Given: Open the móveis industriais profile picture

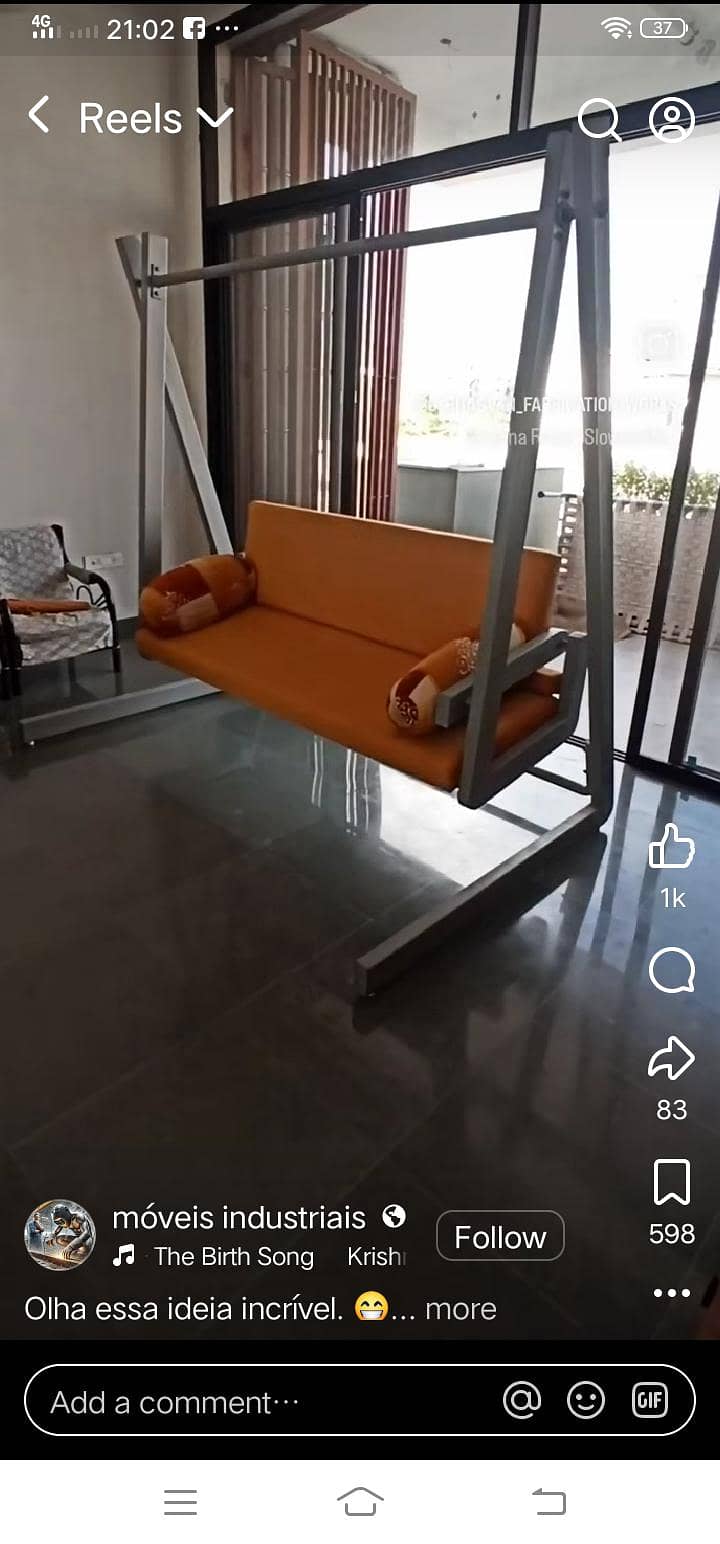Looking at the screenshot, I should click(x=60, y=1235).
